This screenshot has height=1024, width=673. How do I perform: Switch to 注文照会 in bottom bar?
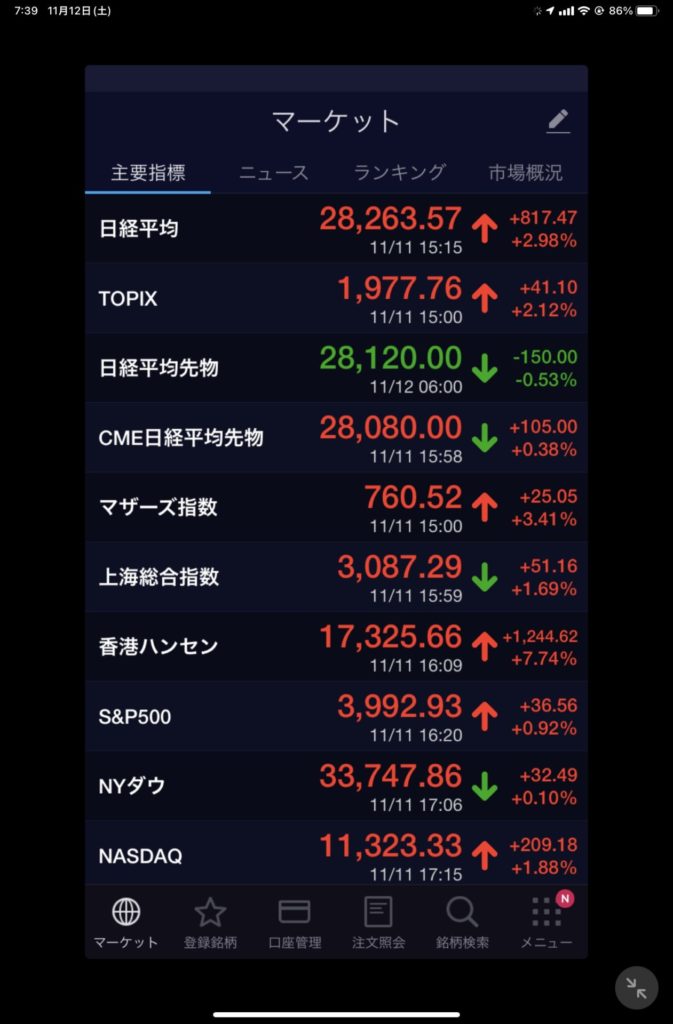click(x=378, y=923)
